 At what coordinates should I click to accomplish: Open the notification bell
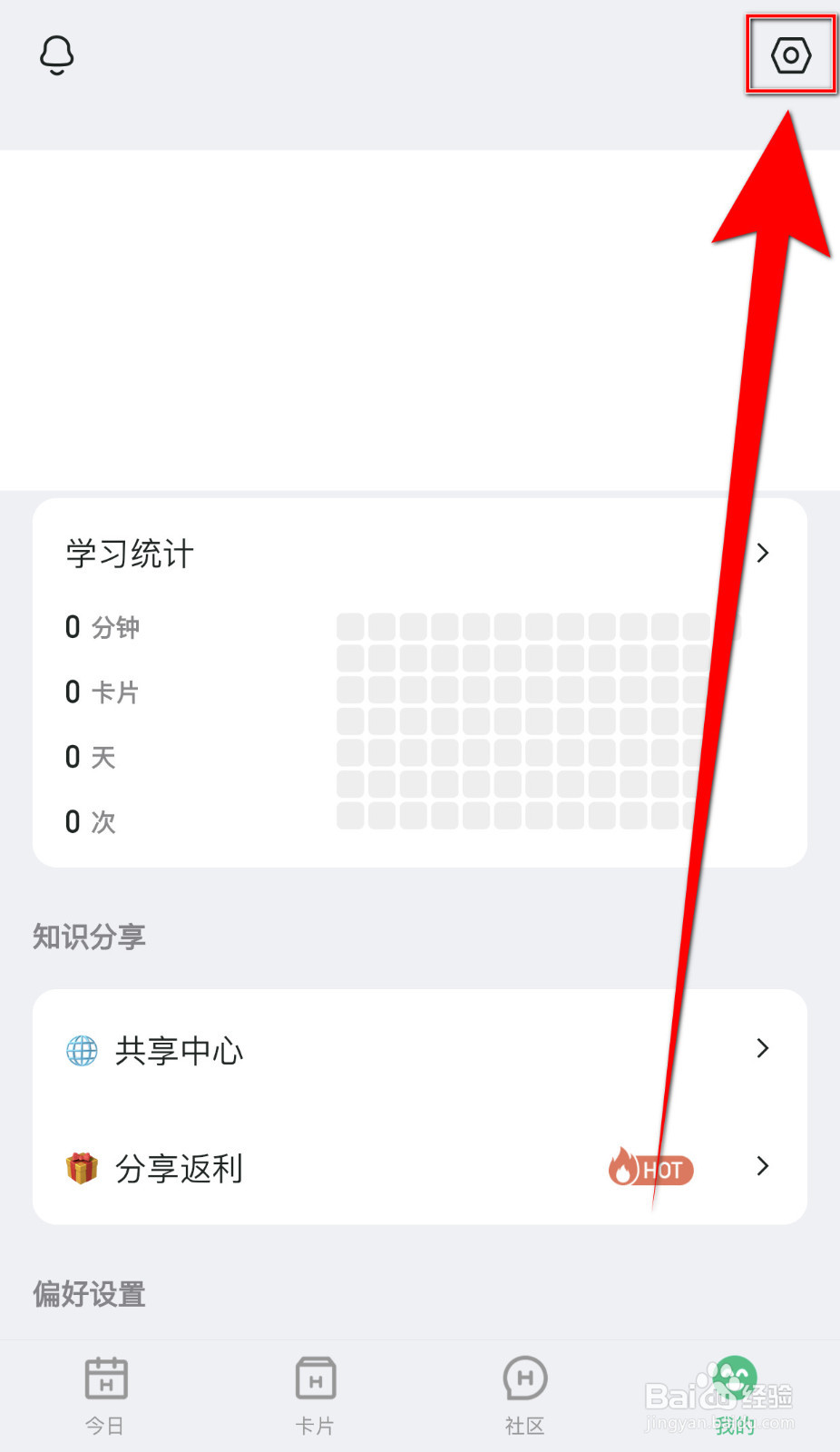(56, 54)
